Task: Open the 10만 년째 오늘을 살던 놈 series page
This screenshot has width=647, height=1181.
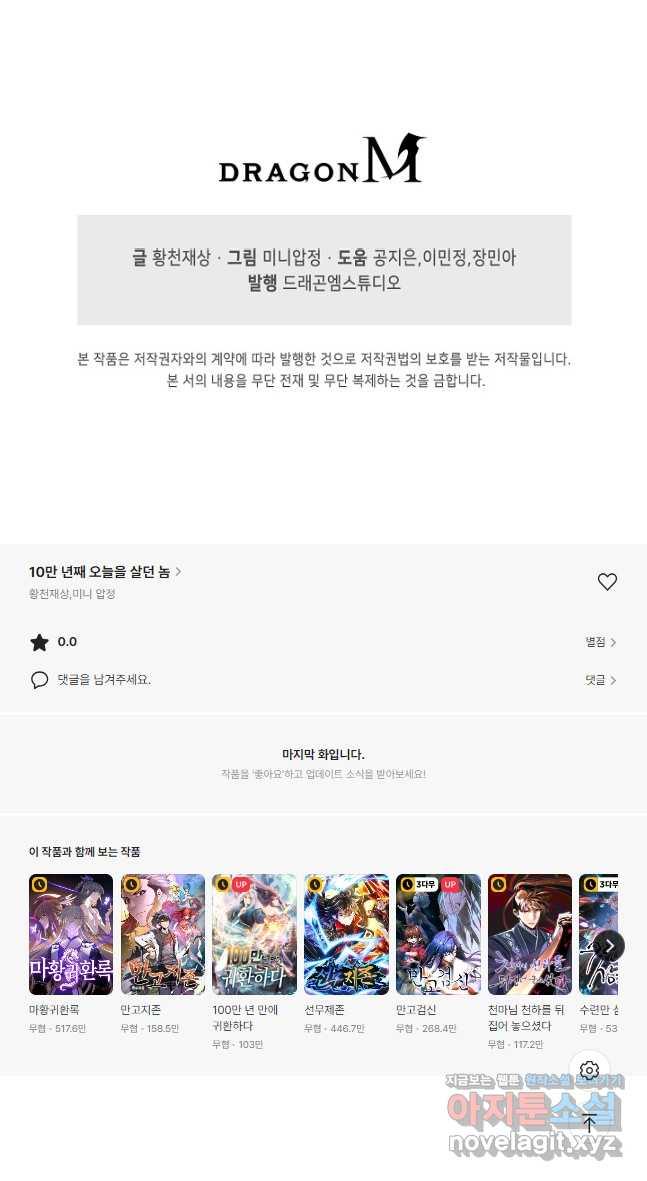Action: click(105, 572)
